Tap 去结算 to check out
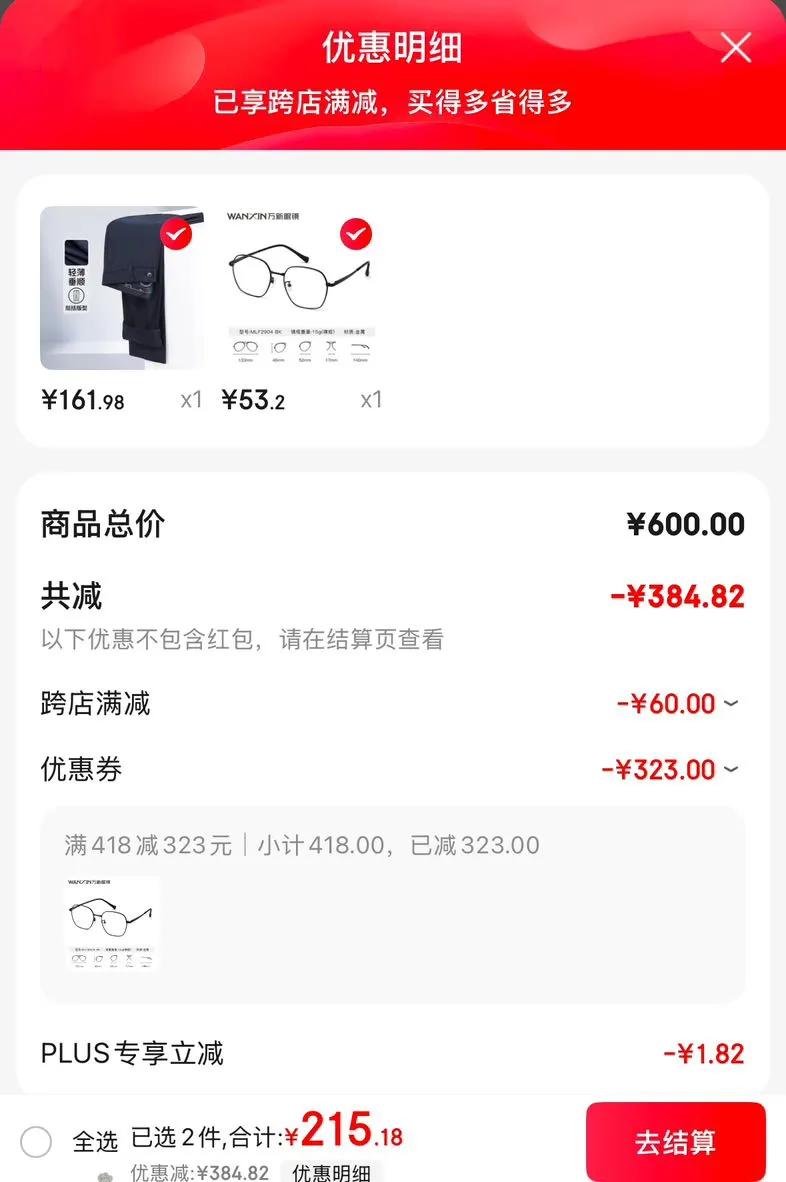Viewport: 786px width, 1182px height. [675, 1142]
